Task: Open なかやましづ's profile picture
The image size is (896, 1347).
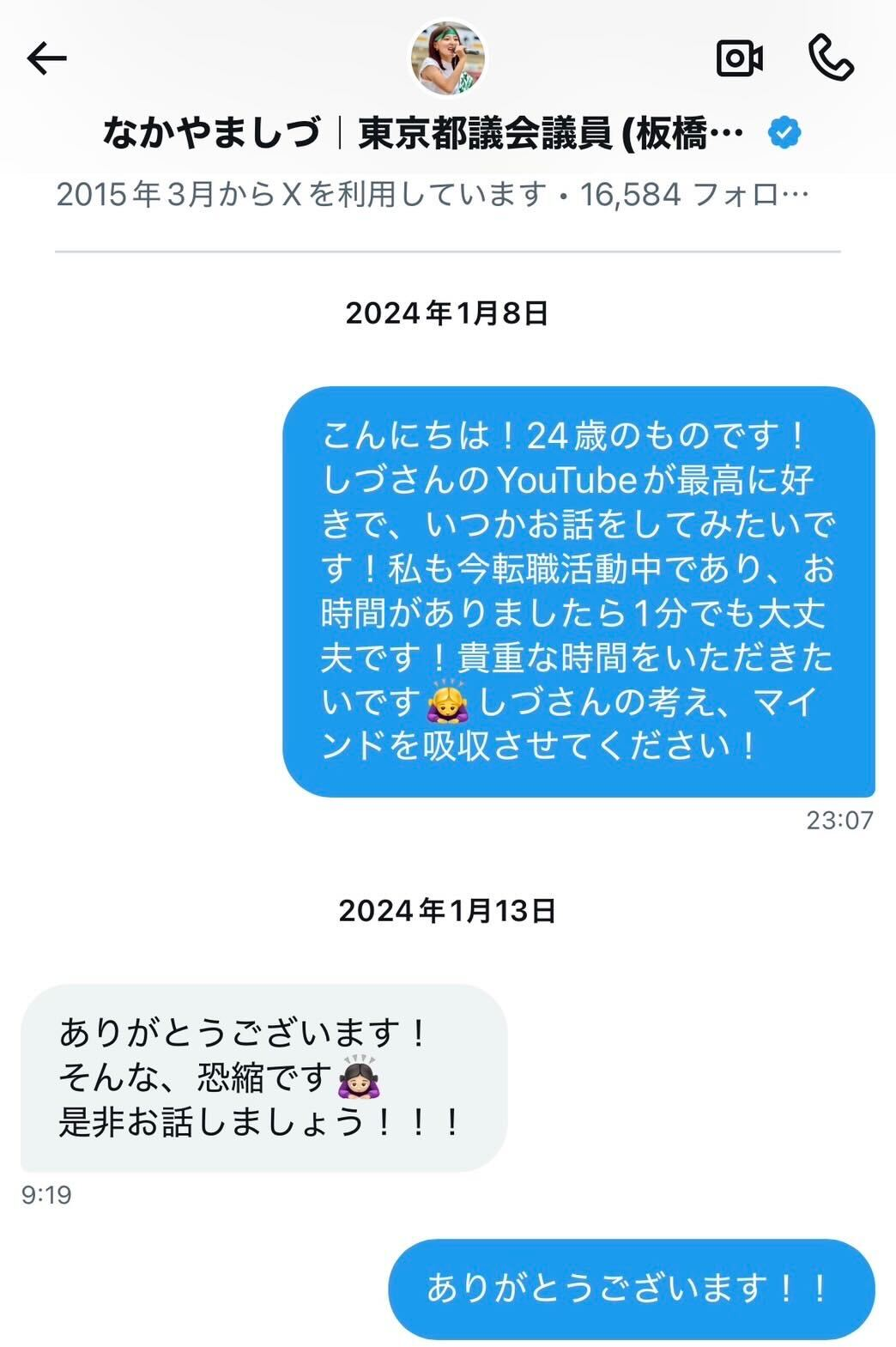Action: click(x=448, y=58)
